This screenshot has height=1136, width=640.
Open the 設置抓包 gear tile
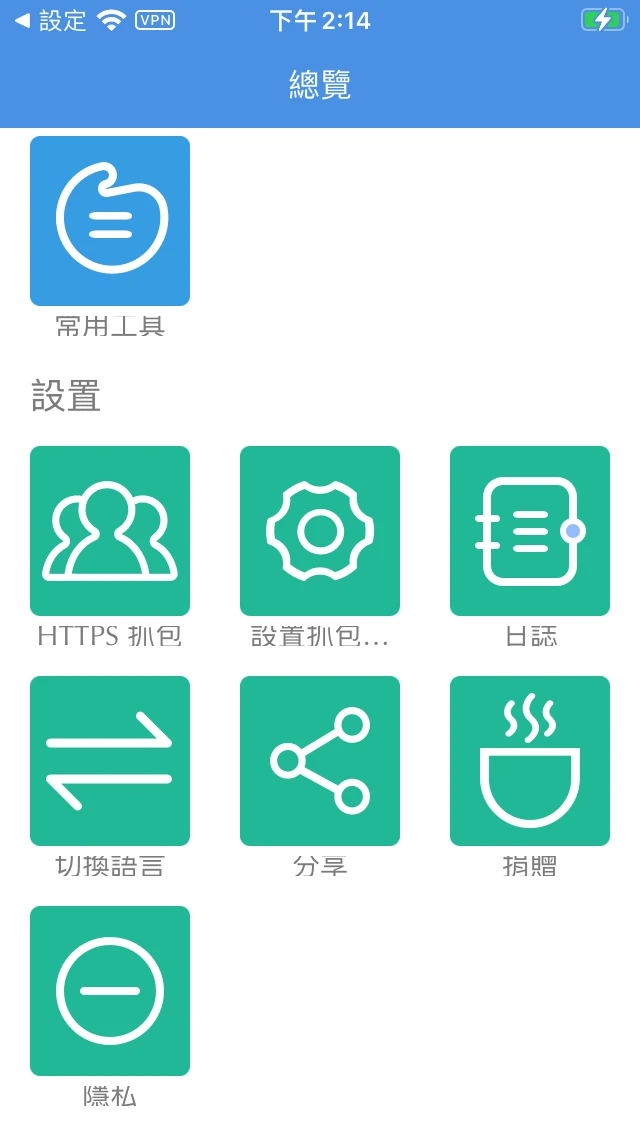point(320,531)
